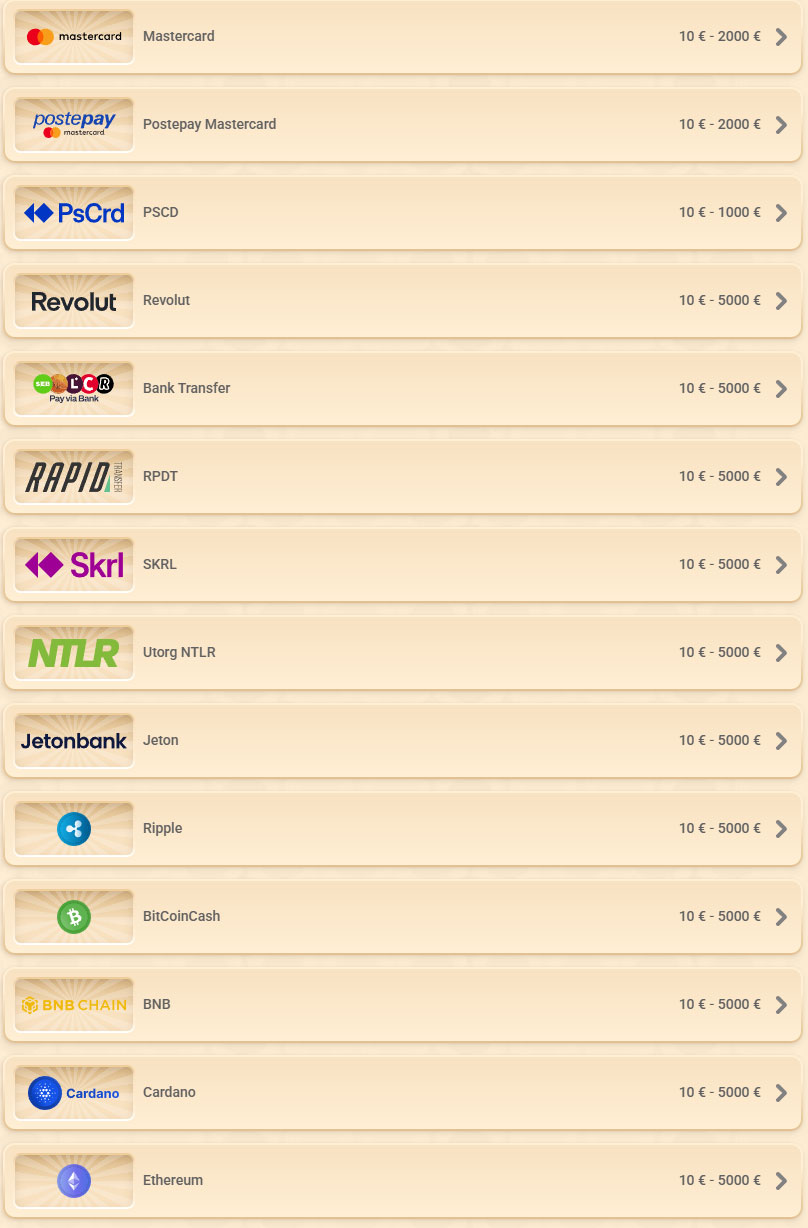Open the RPDT payment method
Viewport: 808px width, 1228px height.
click(x=781, y=476)
